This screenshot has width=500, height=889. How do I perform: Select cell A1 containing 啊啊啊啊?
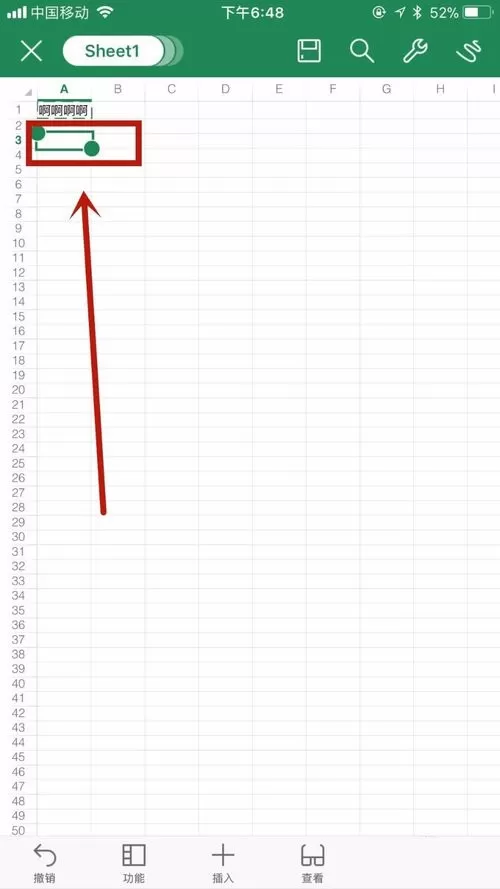point(64,110)
